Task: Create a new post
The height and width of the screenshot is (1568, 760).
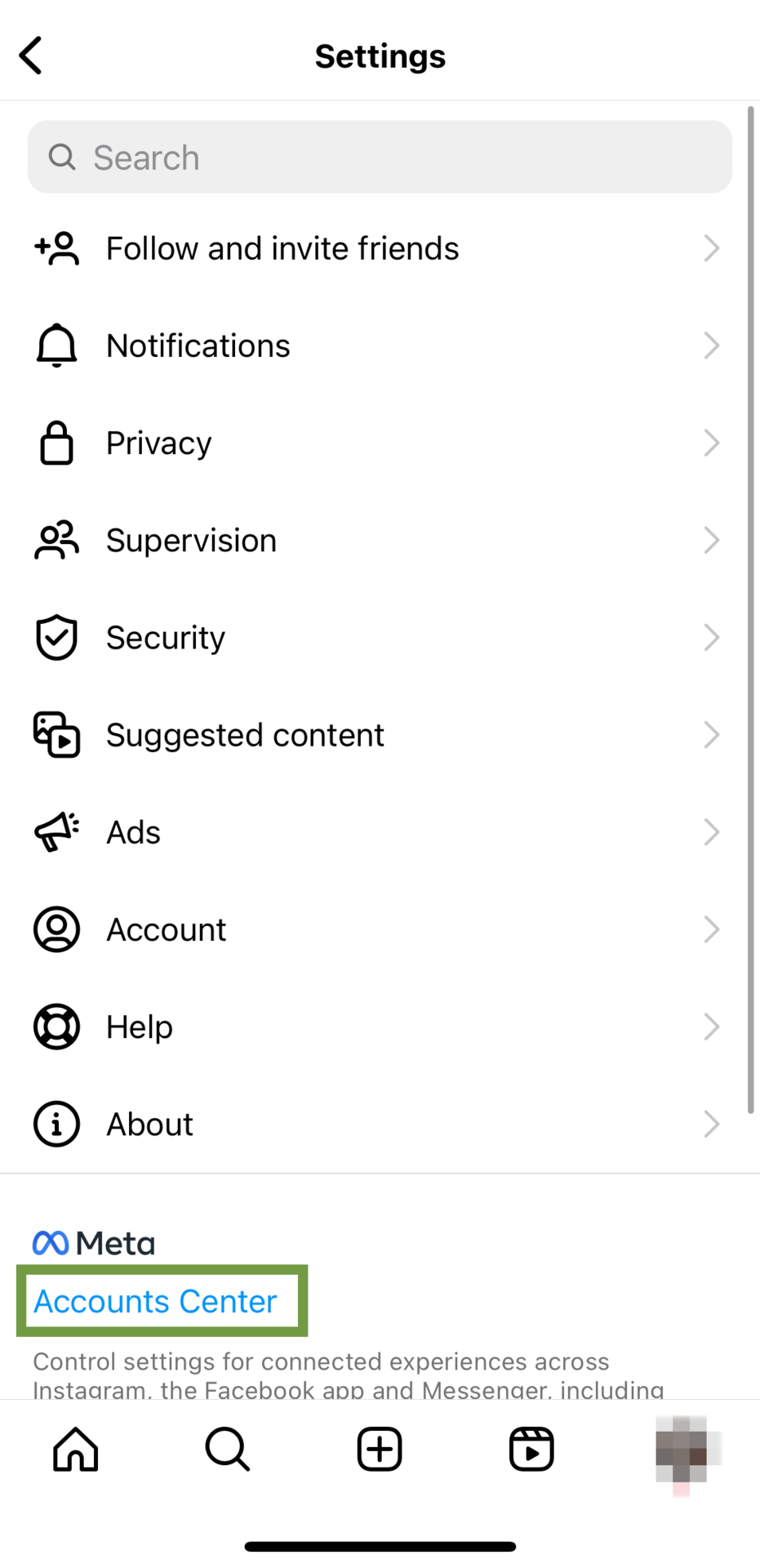Action: tap(380, 1449)
